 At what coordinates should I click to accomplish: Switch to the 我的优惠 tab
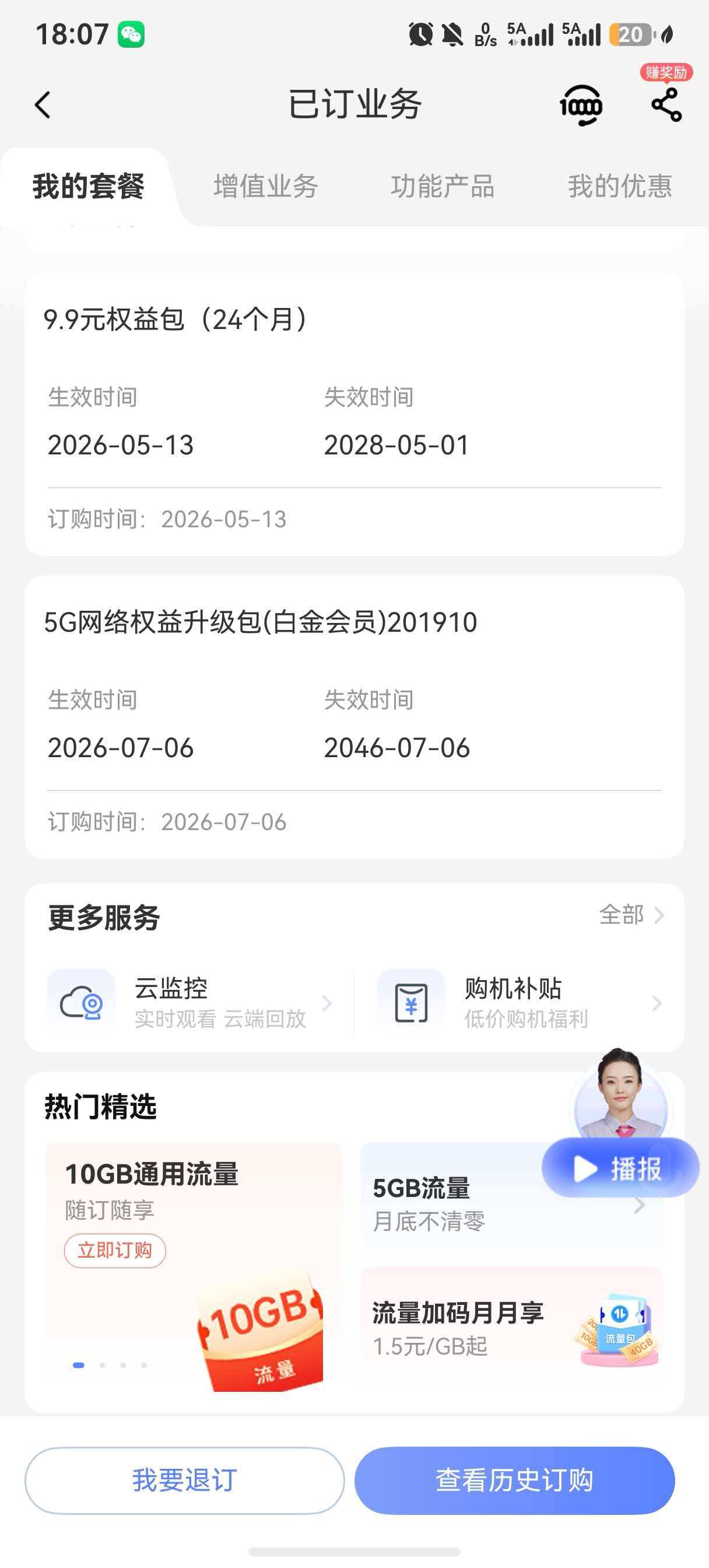620,186
